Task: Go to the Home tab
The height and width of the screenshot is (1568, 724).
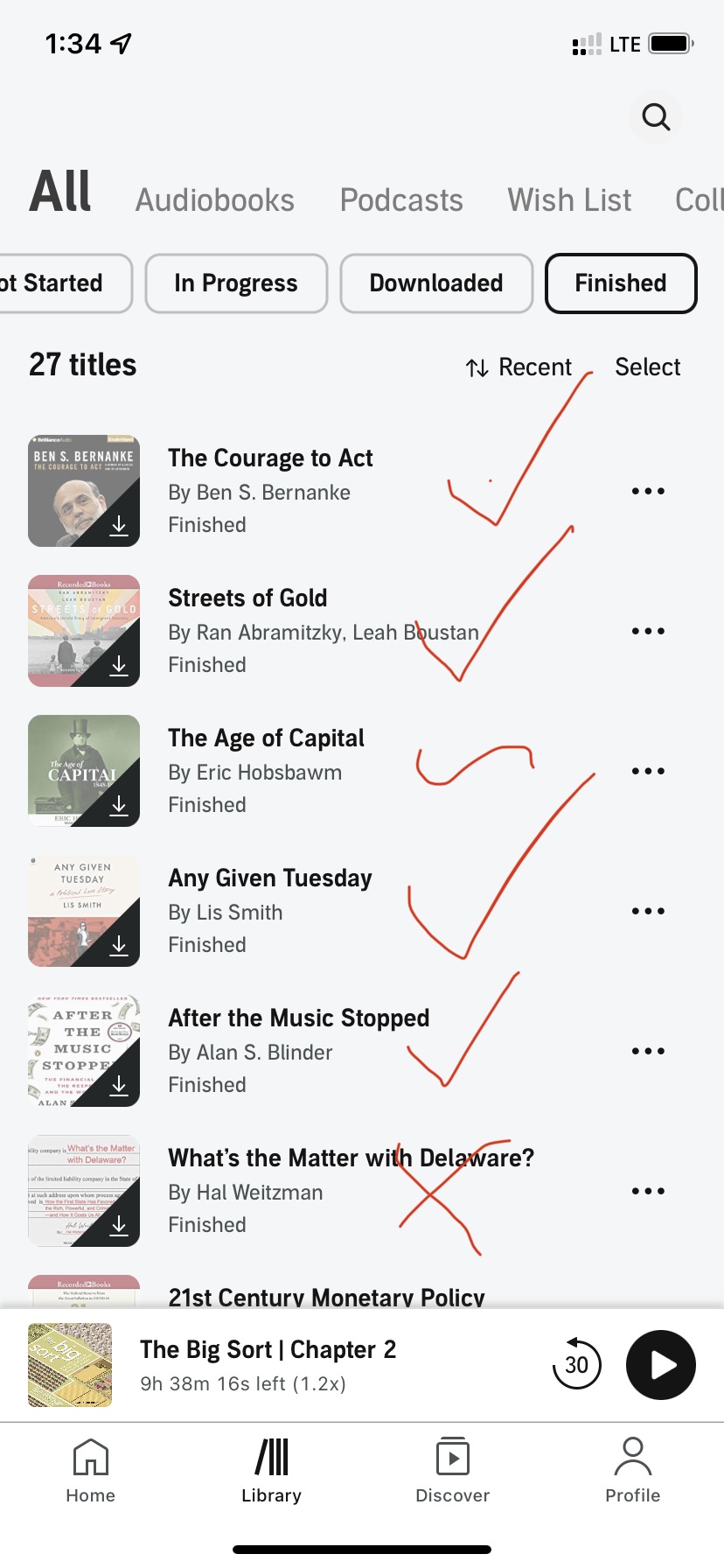Action: point(91,1470)
